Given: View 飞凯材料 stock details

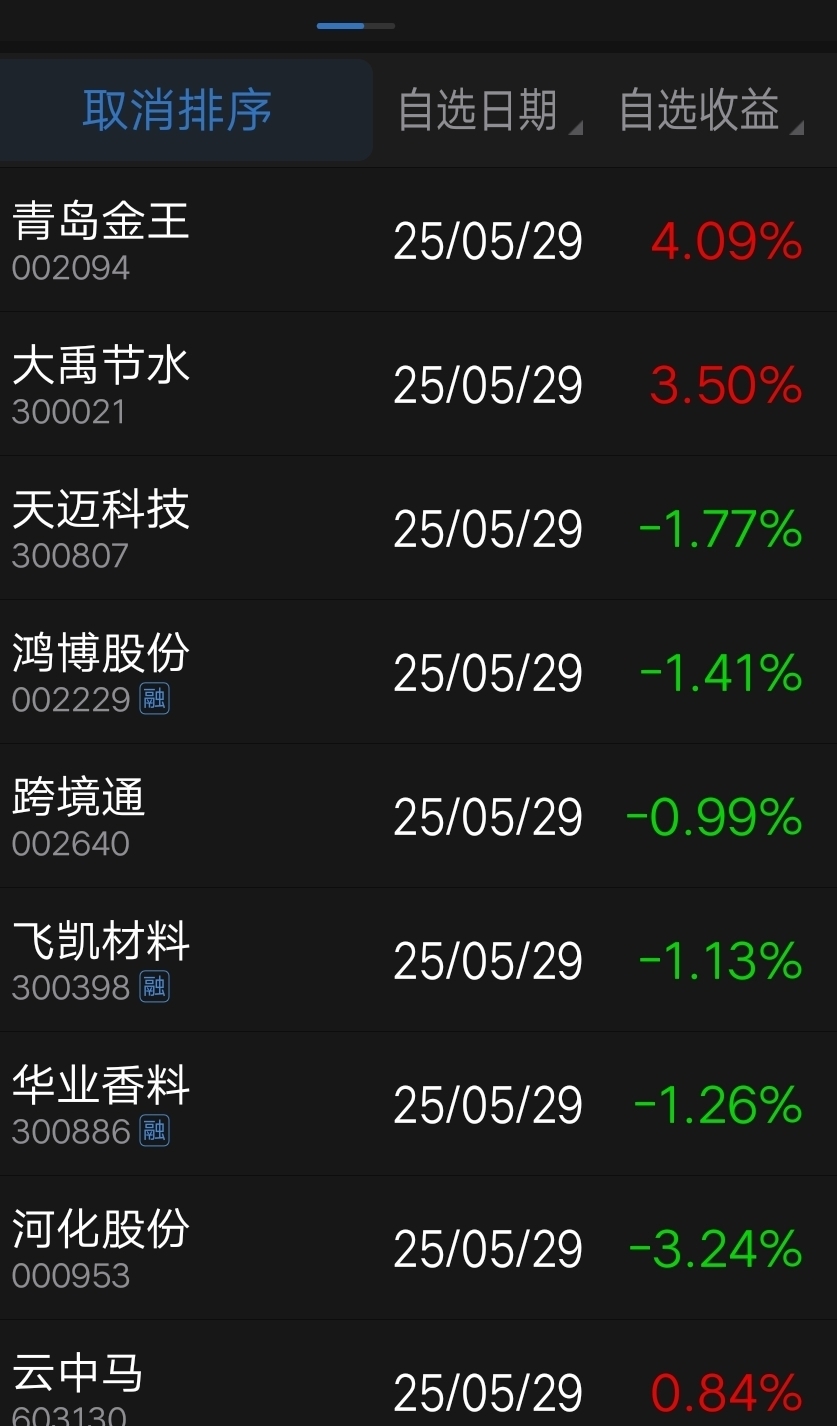Looking at the screenshot, I should coord(418,960).
